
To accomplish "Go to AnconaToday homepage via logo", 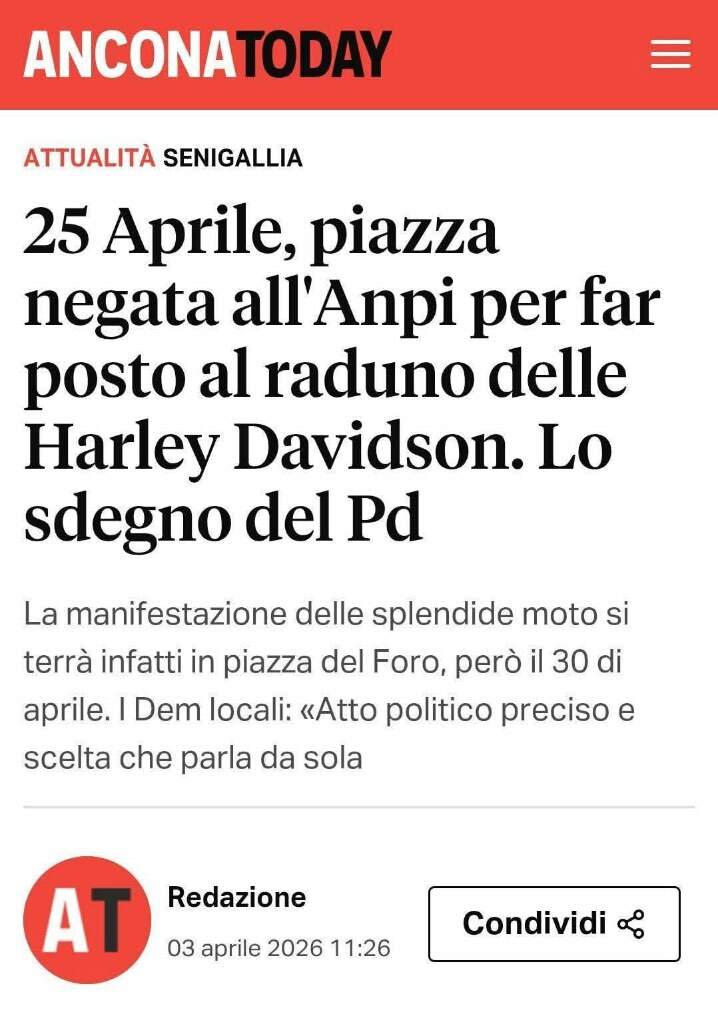I will coord(207,54).
